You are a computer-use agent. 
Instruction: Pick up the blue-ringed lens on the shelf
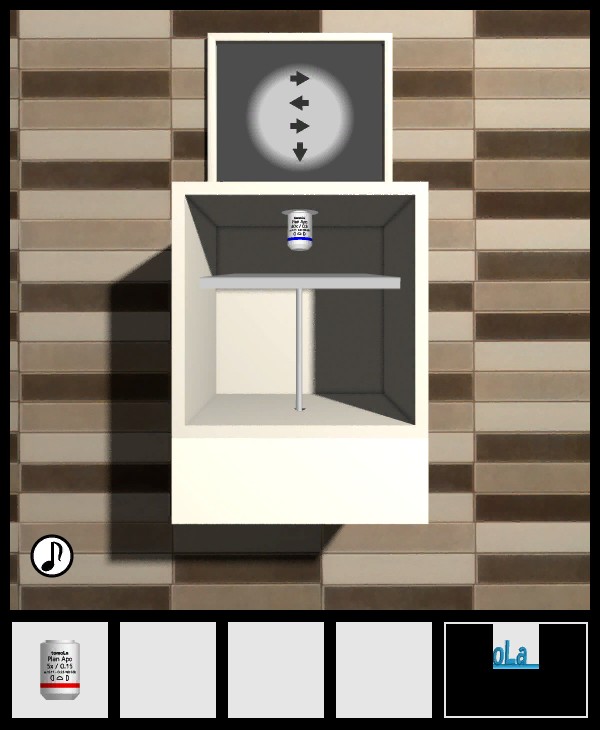300,230
